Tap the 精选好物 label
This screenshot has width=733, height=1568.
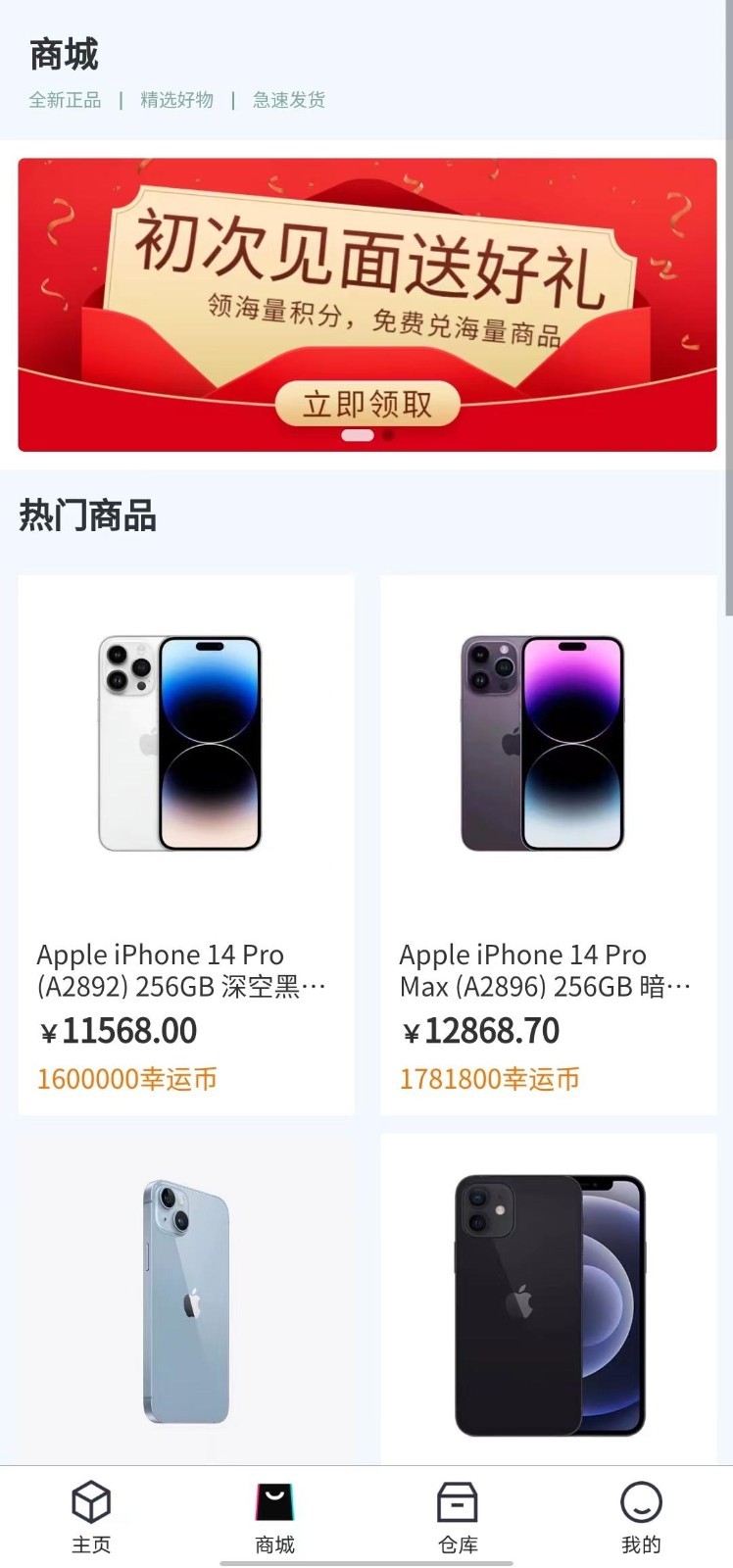tap(175, 99)
